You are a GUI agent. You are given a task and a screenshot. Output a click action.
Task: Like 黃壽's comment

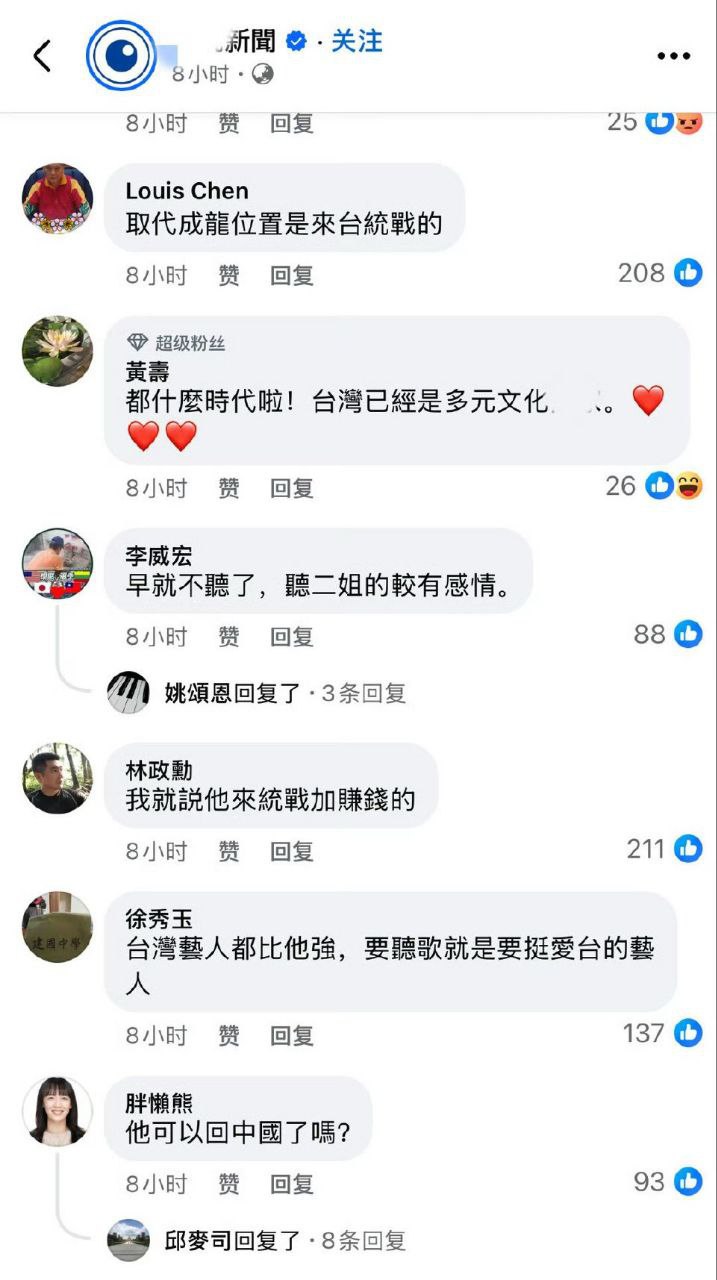[x=229, y=488]
